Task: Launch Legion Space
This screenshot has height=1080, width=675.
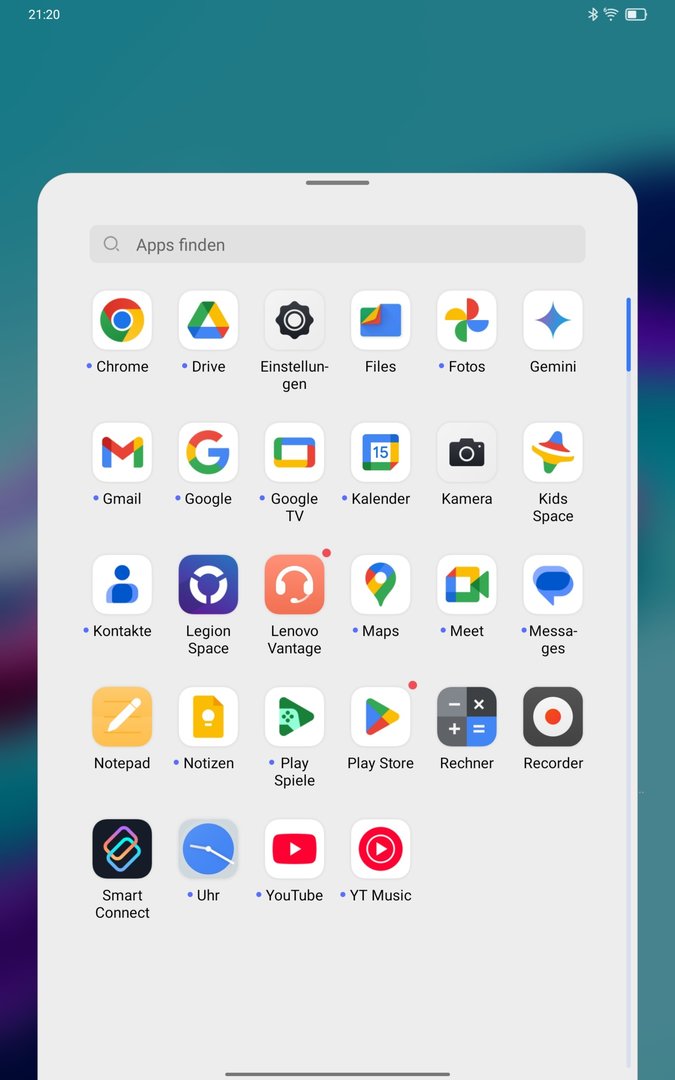Action: click(208, 585)
